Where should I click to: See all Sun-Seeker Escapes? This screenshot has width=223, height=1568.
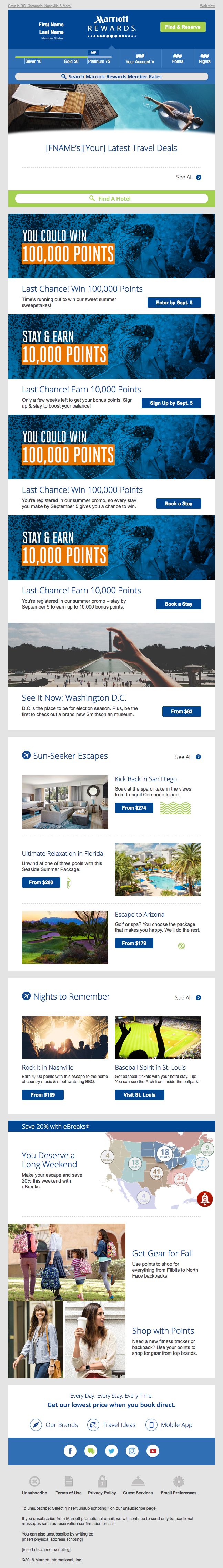click(188, 757)
